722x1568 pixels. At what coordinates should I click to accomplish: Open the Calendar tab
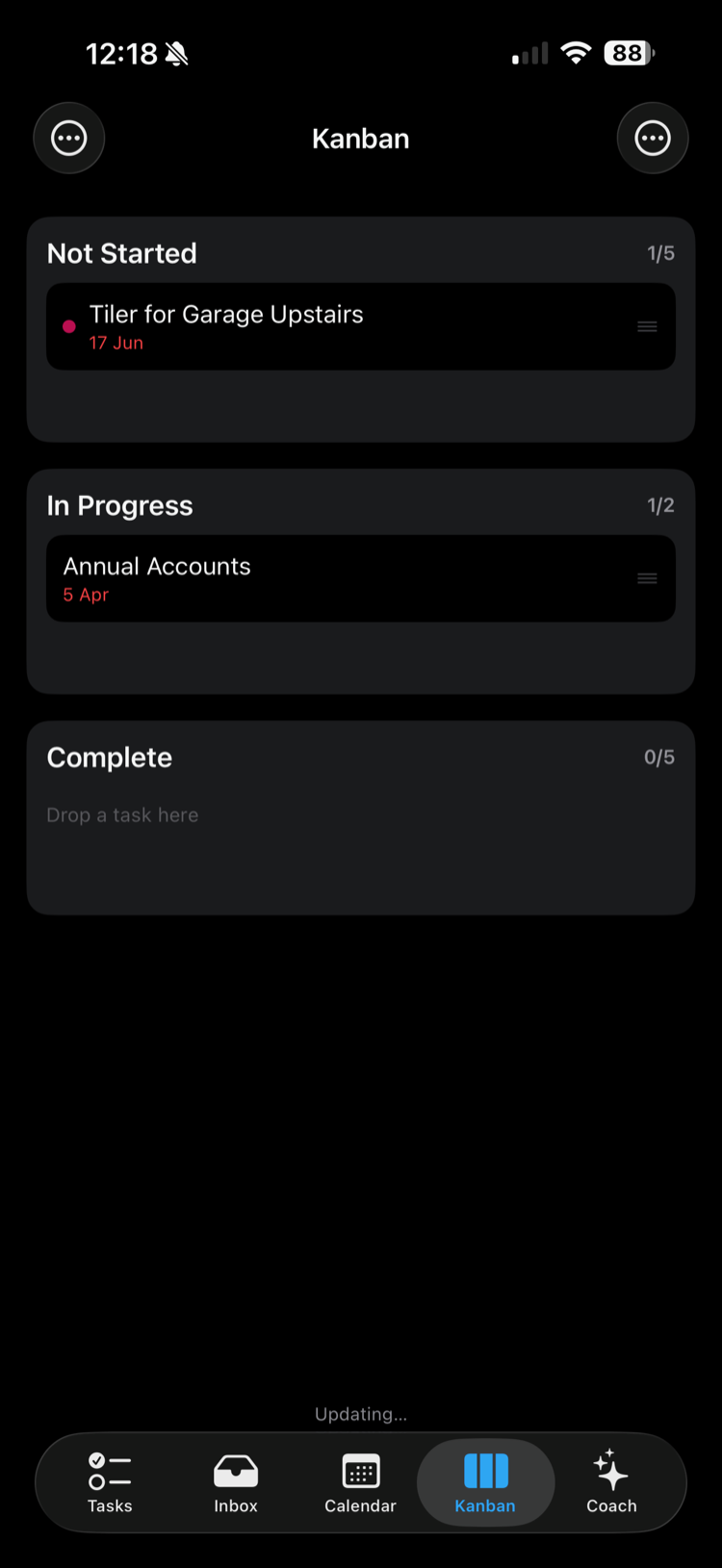tap(361, 1482)
